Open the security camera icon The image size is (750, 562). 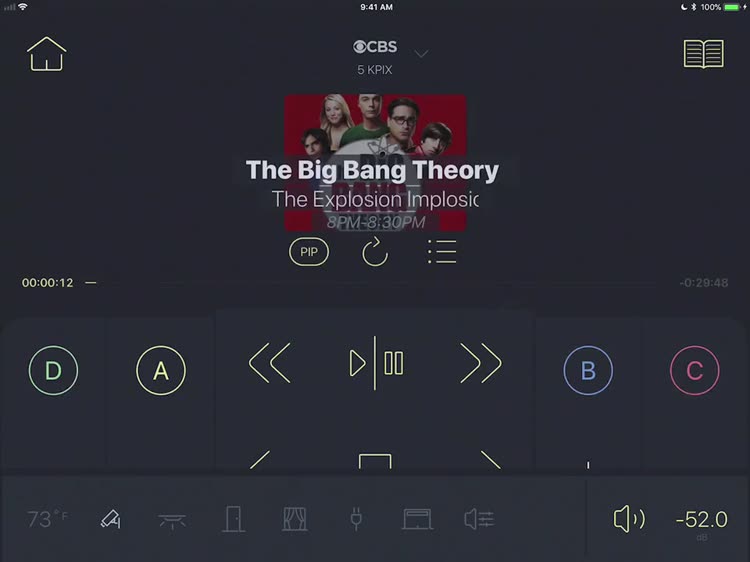110,519
